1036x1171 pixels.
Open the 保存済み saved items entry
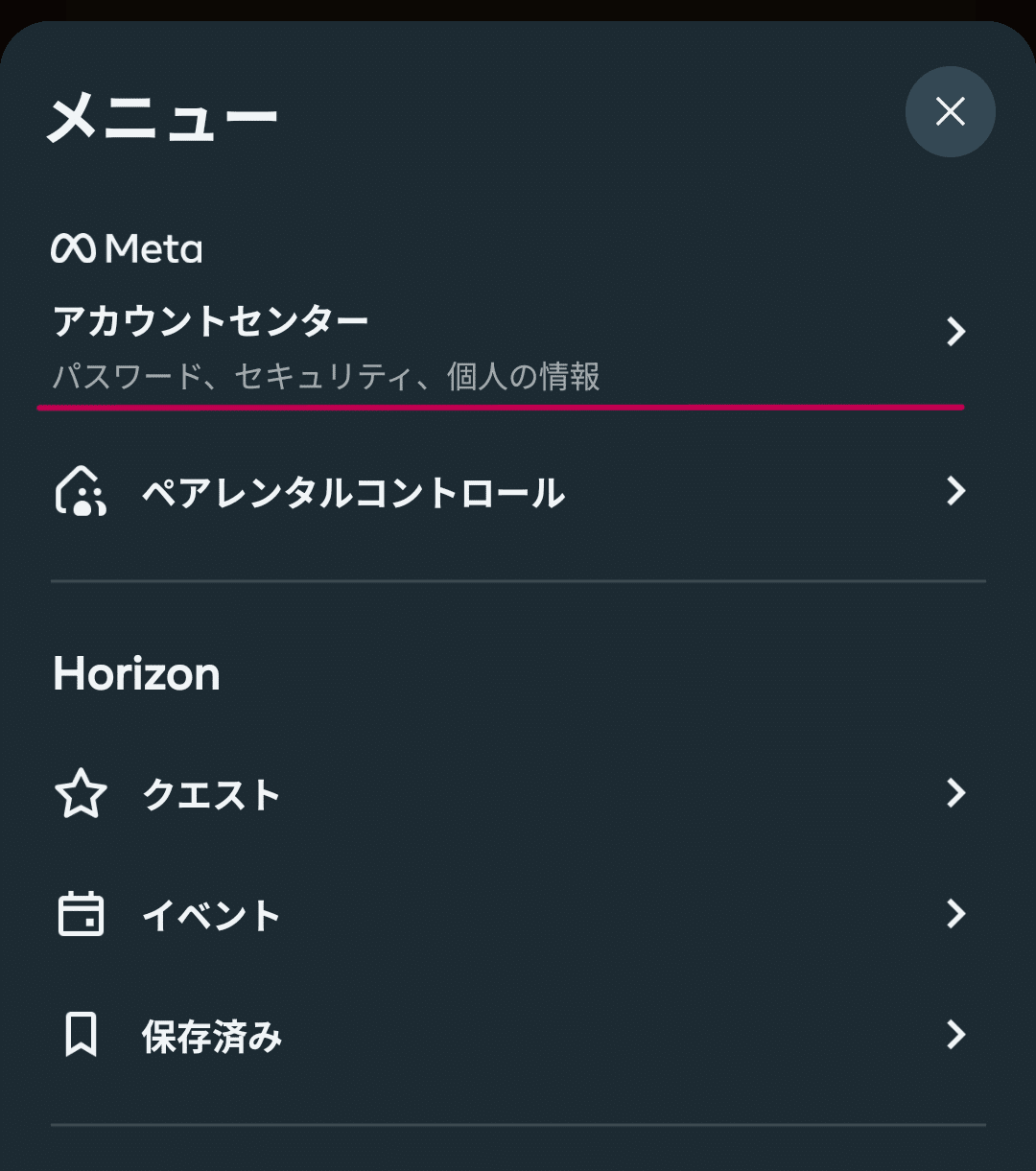point(211,1036)
